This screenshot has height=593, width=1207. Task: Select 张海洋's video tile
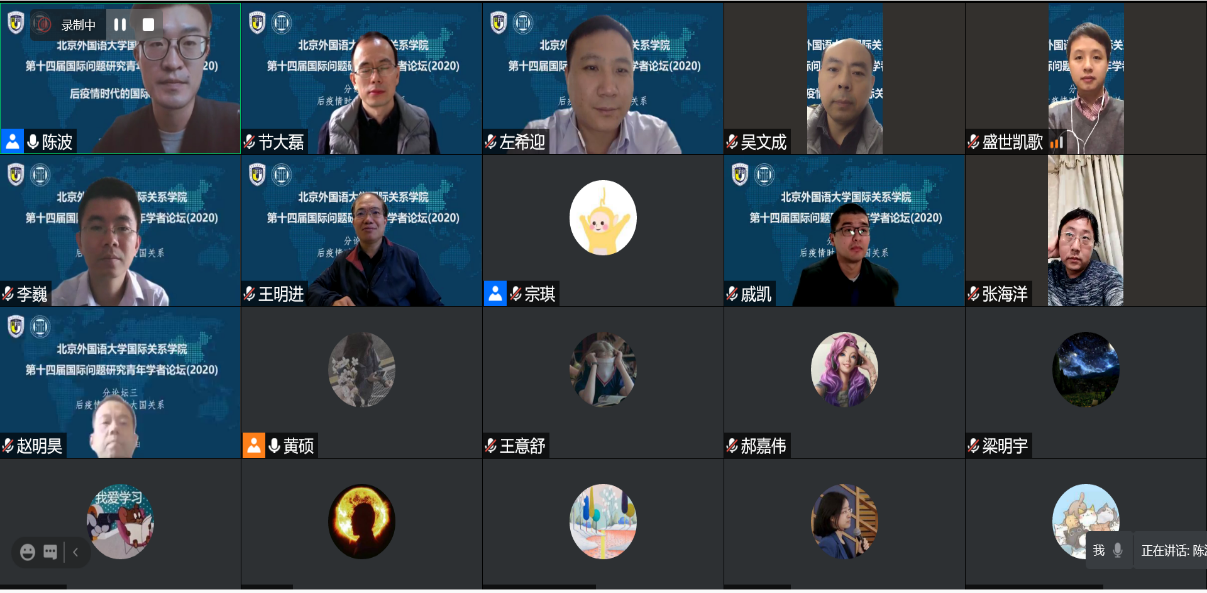1085,230
